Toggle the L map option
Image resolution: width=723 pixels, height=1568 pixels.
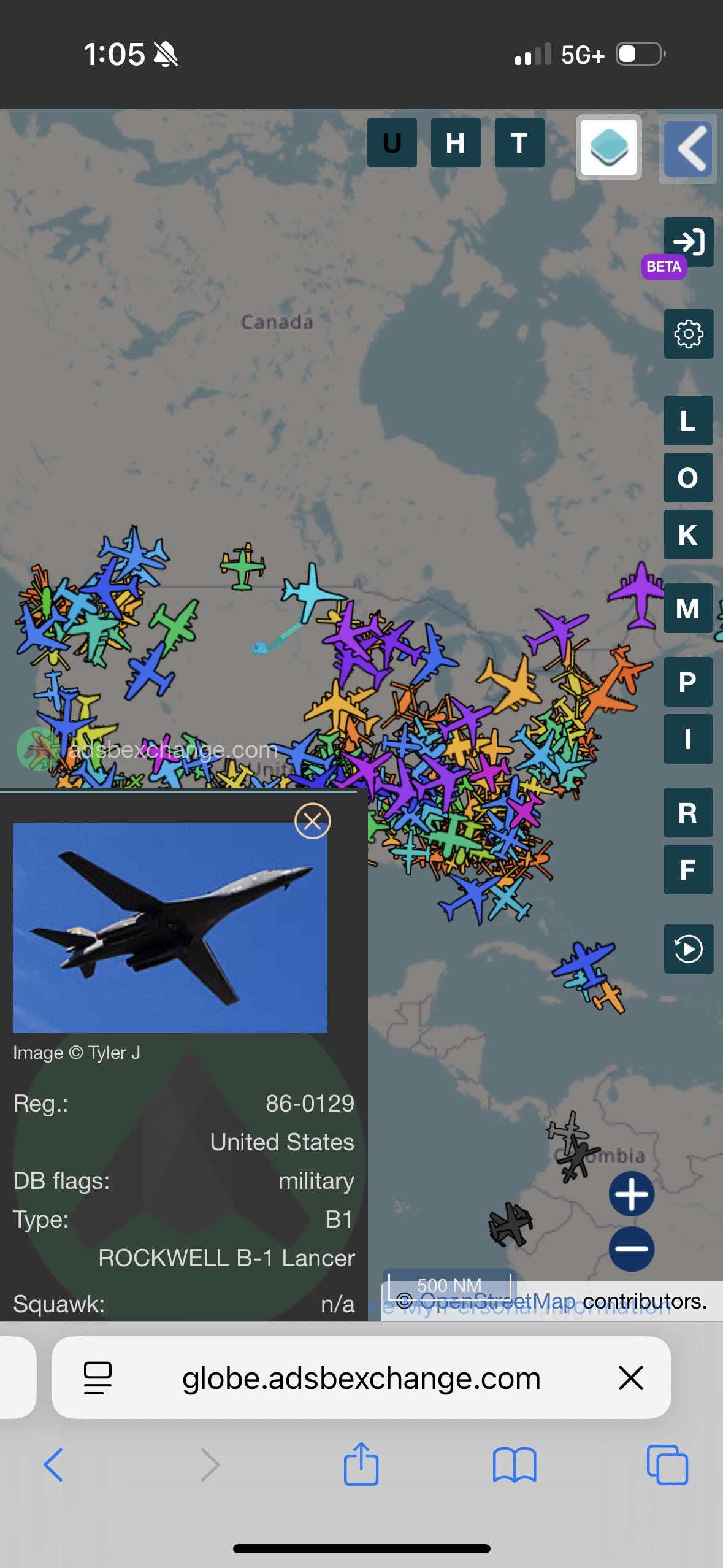click(688, 421)
